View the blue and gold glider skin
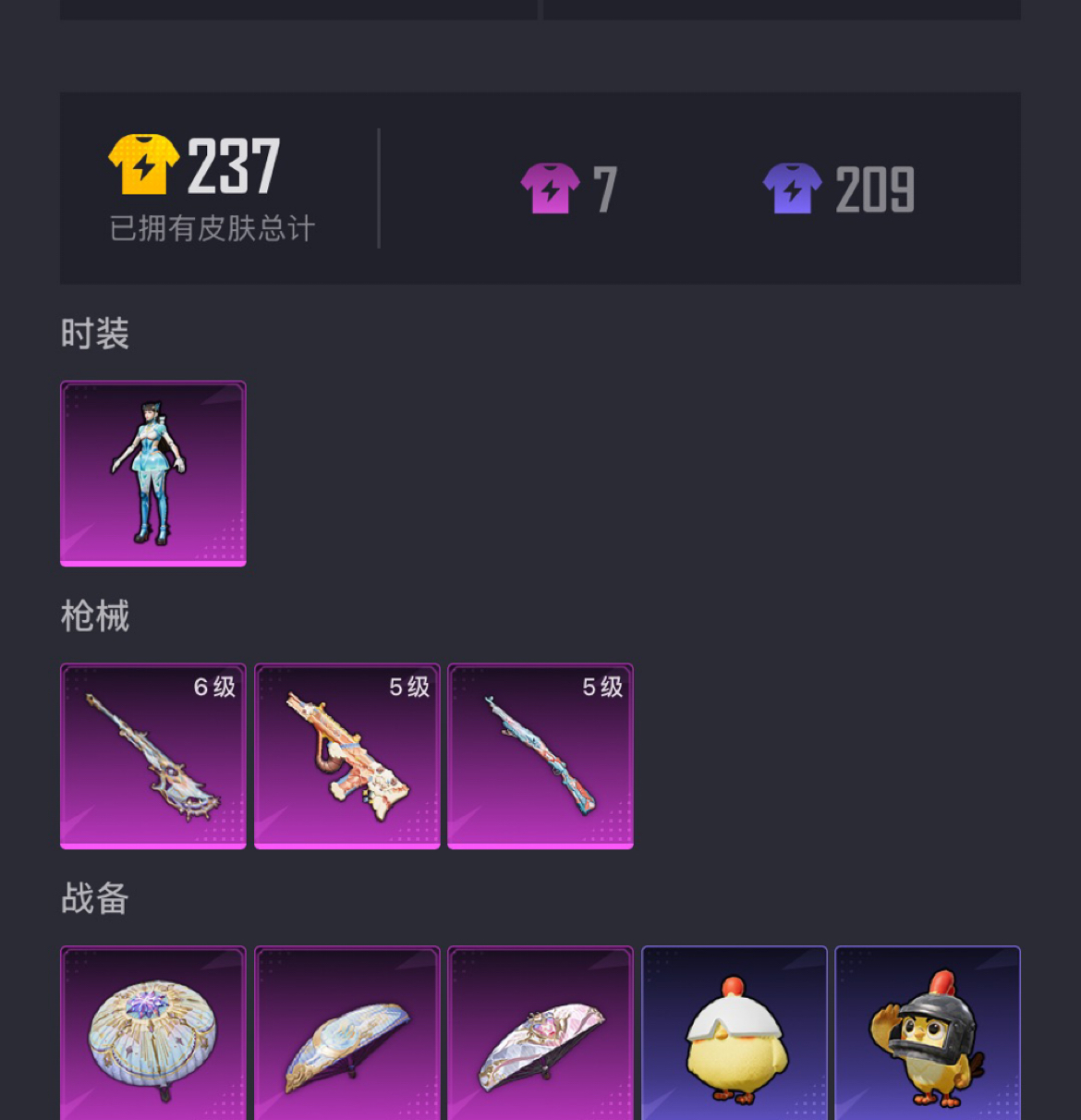The height and width of the screenshot is (1120, 1081). [x=347, y=1035]
